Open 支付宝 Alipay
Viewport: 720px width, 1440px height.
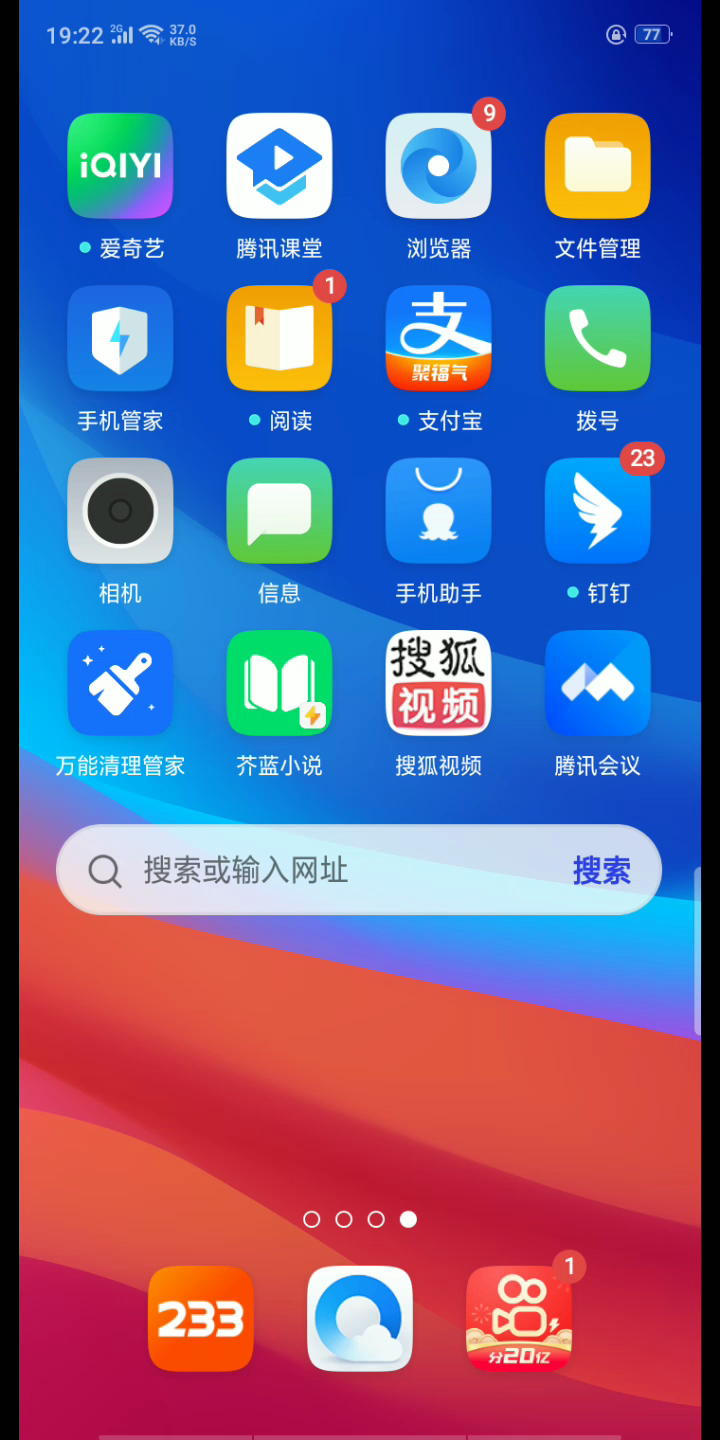point(438,338)
